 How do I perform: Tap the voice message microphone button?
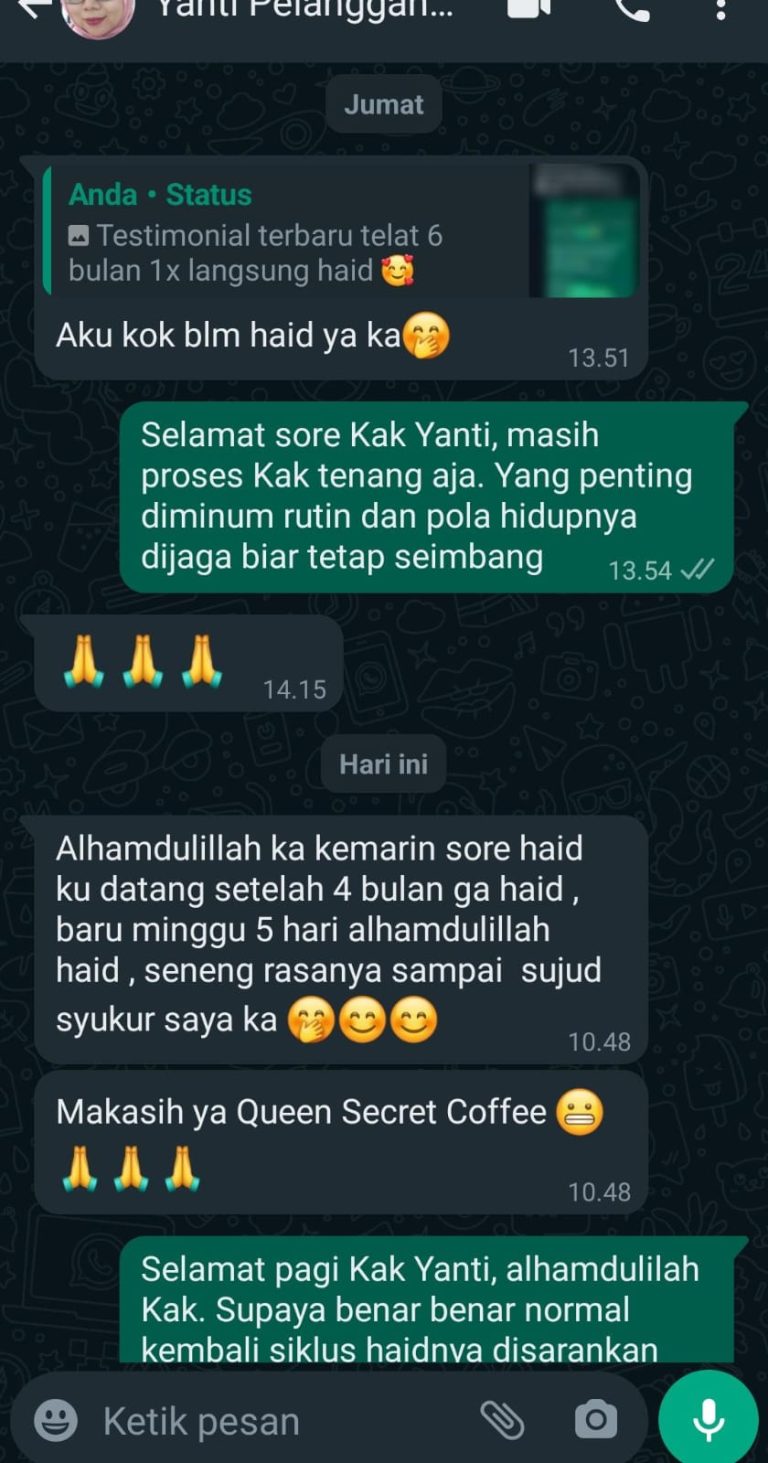pyautogui.click(x=708, y=1420)
